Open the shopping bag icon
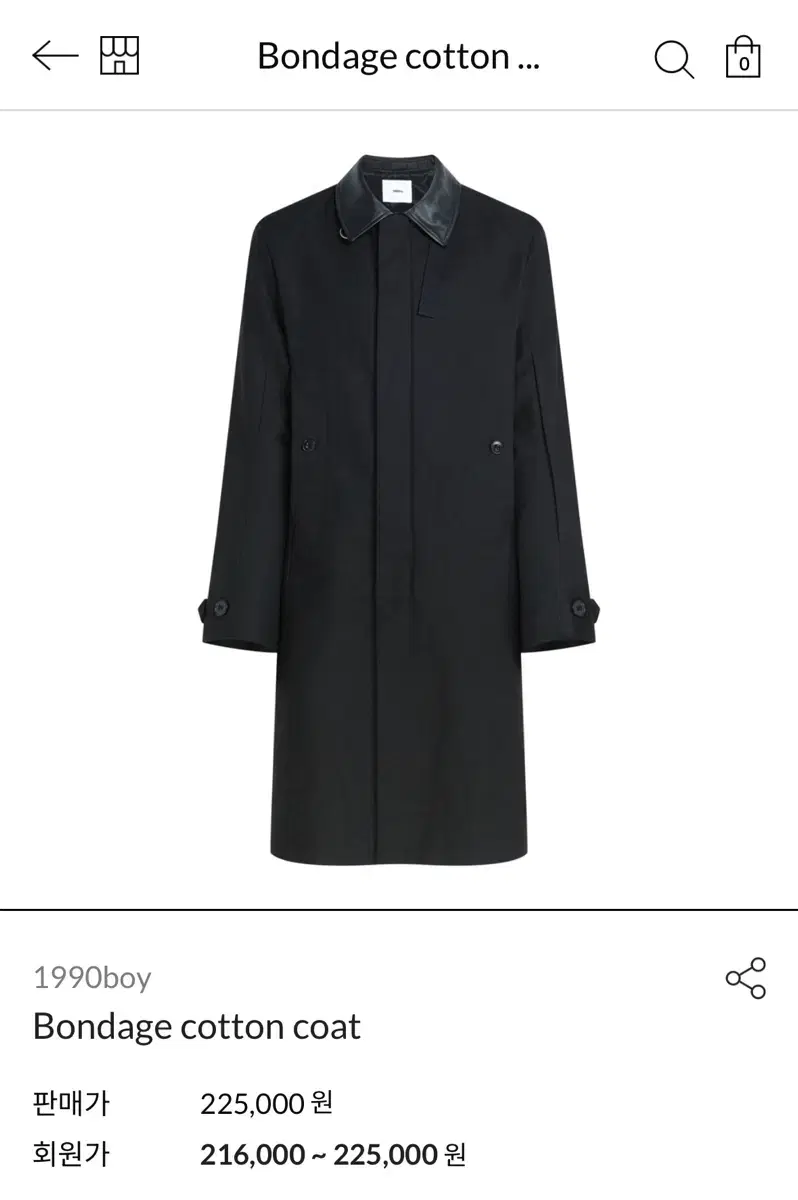798x1200 pixels. tap(744, 57)
